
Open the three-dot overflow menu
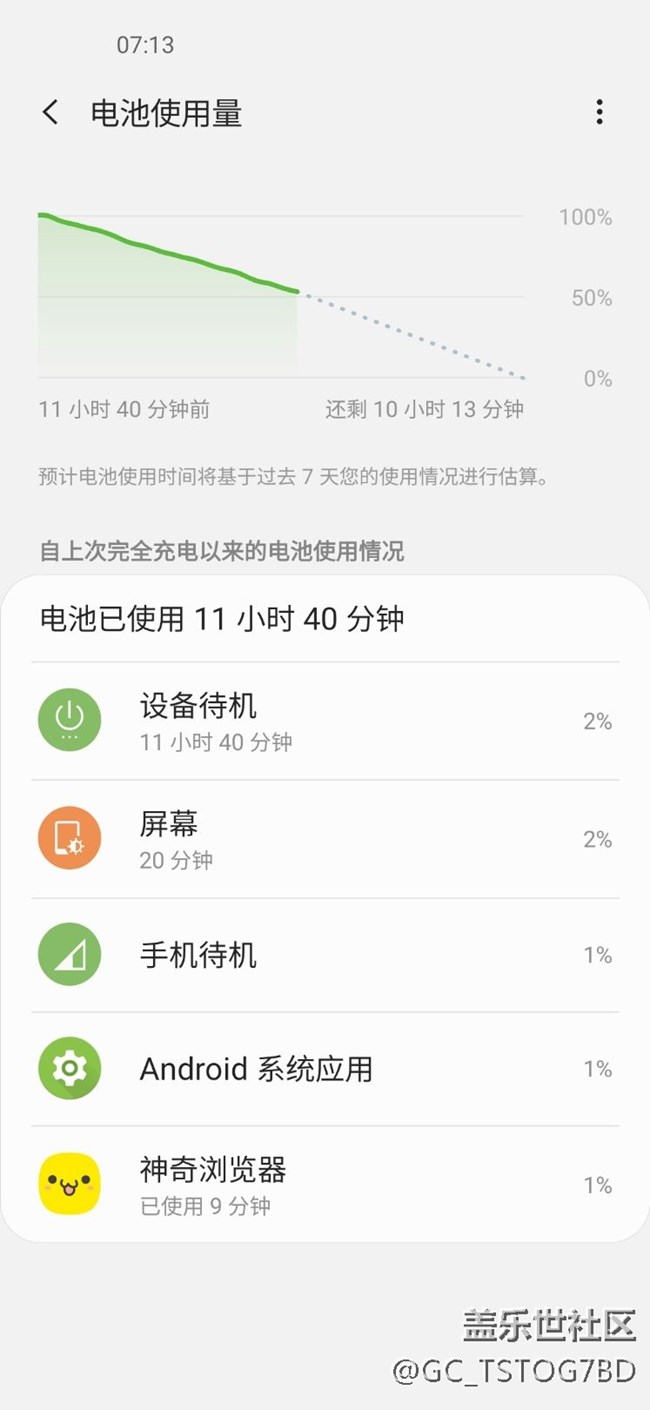click(599, 112)
